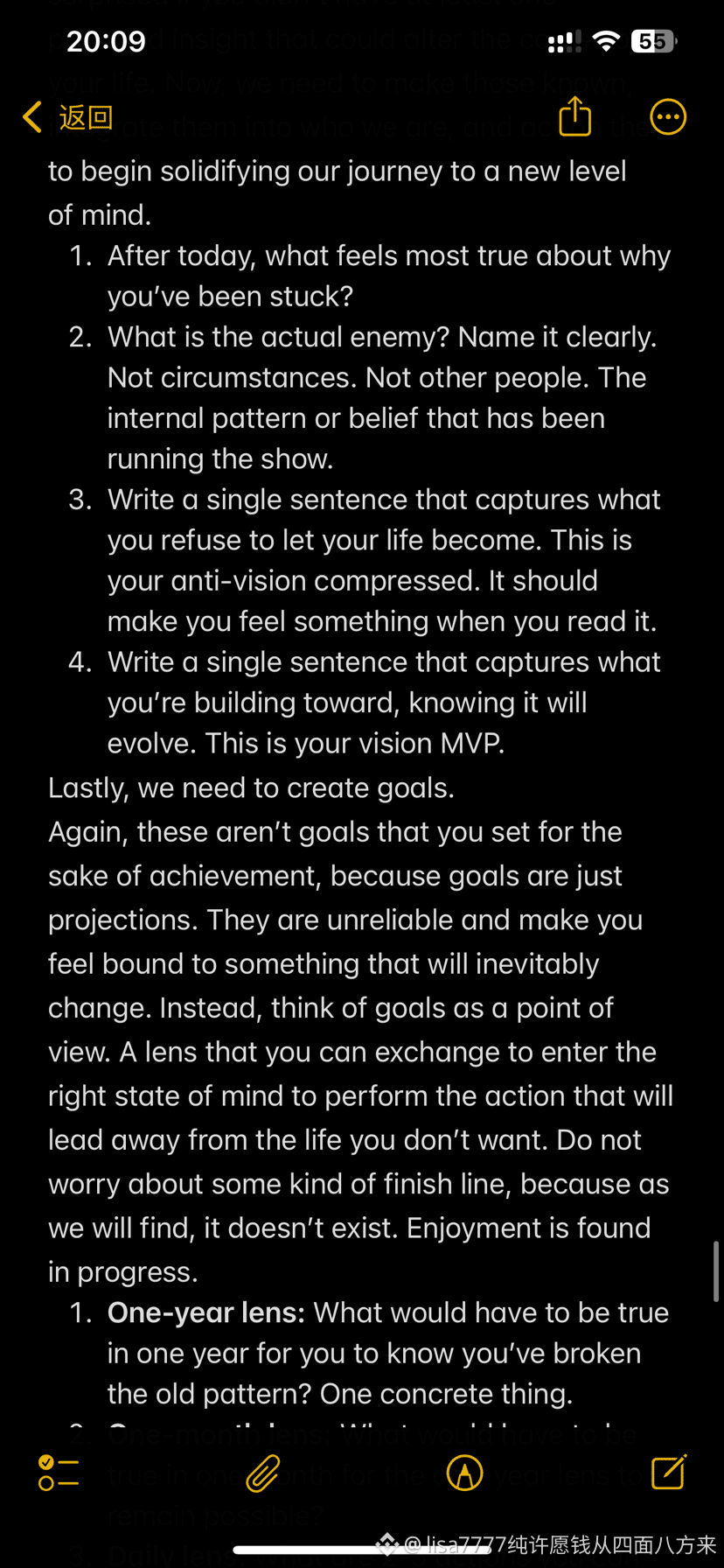Compose a new note
724x1568 pixels.
click(669, 1472)
